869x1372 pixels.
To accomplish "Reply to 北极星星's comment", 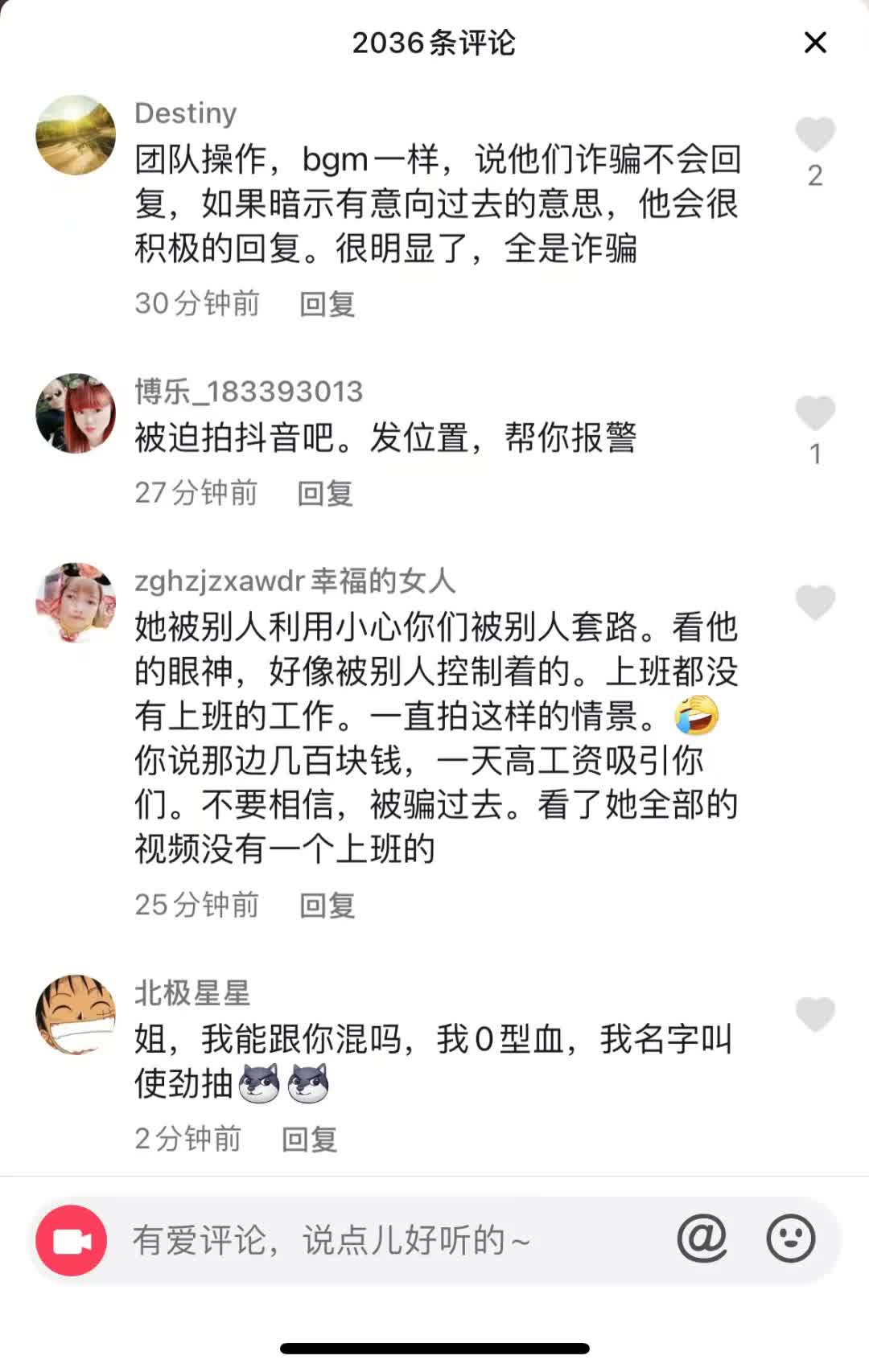I will click(x=309, y=1139).
